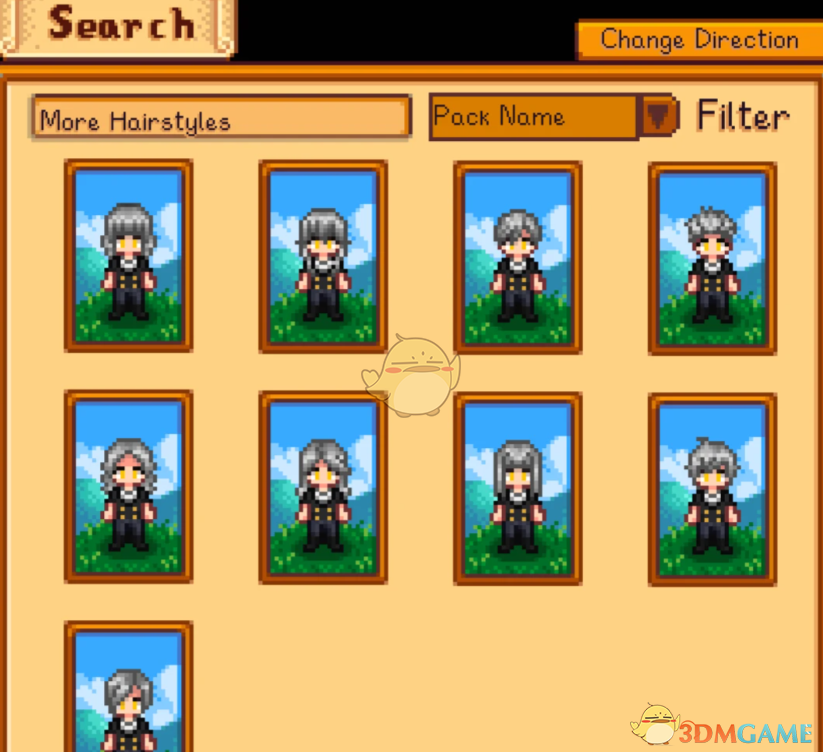The height and width of the screenshot is (752, 823).
Task: Edit the More Hairstyles search field
Action: coord(220,120)
